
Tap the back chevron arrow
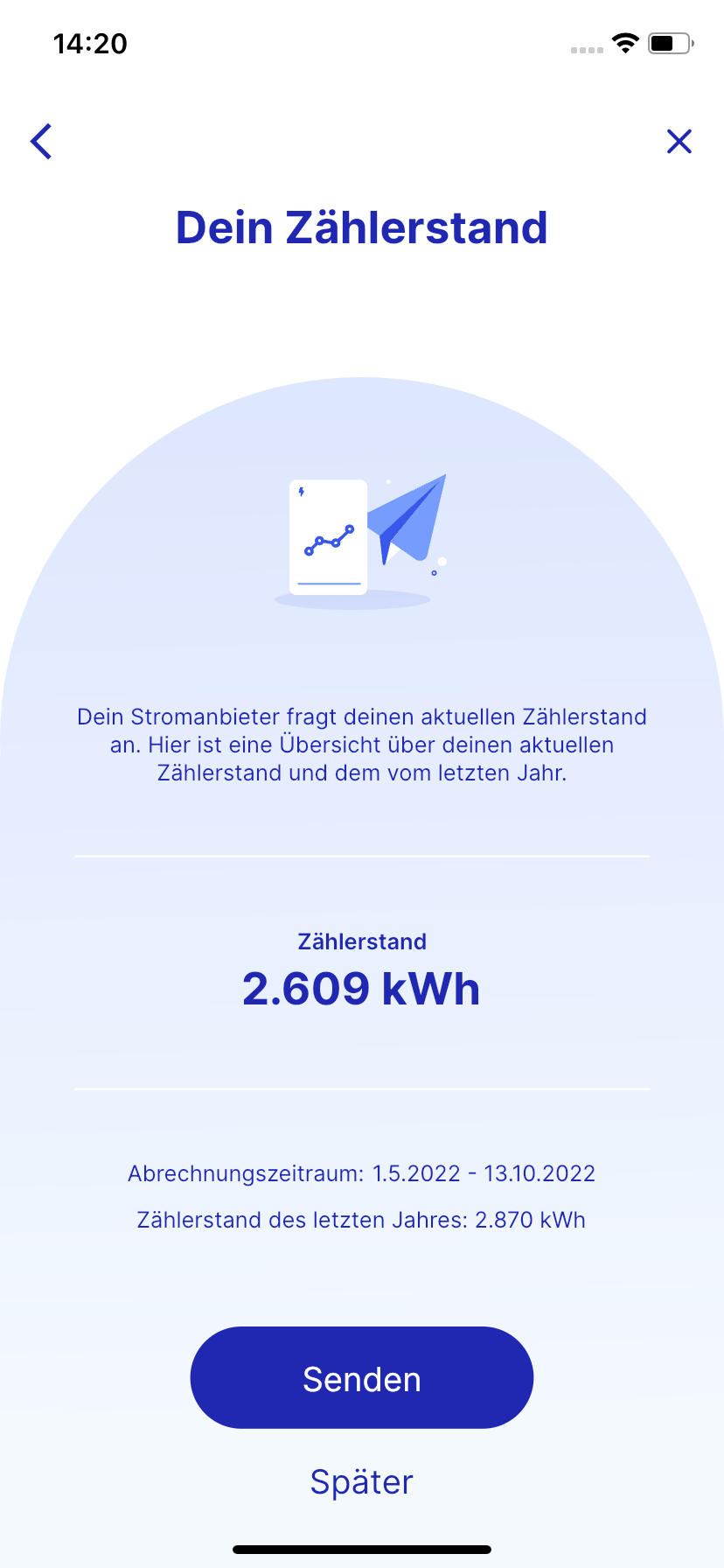(40, 140)
